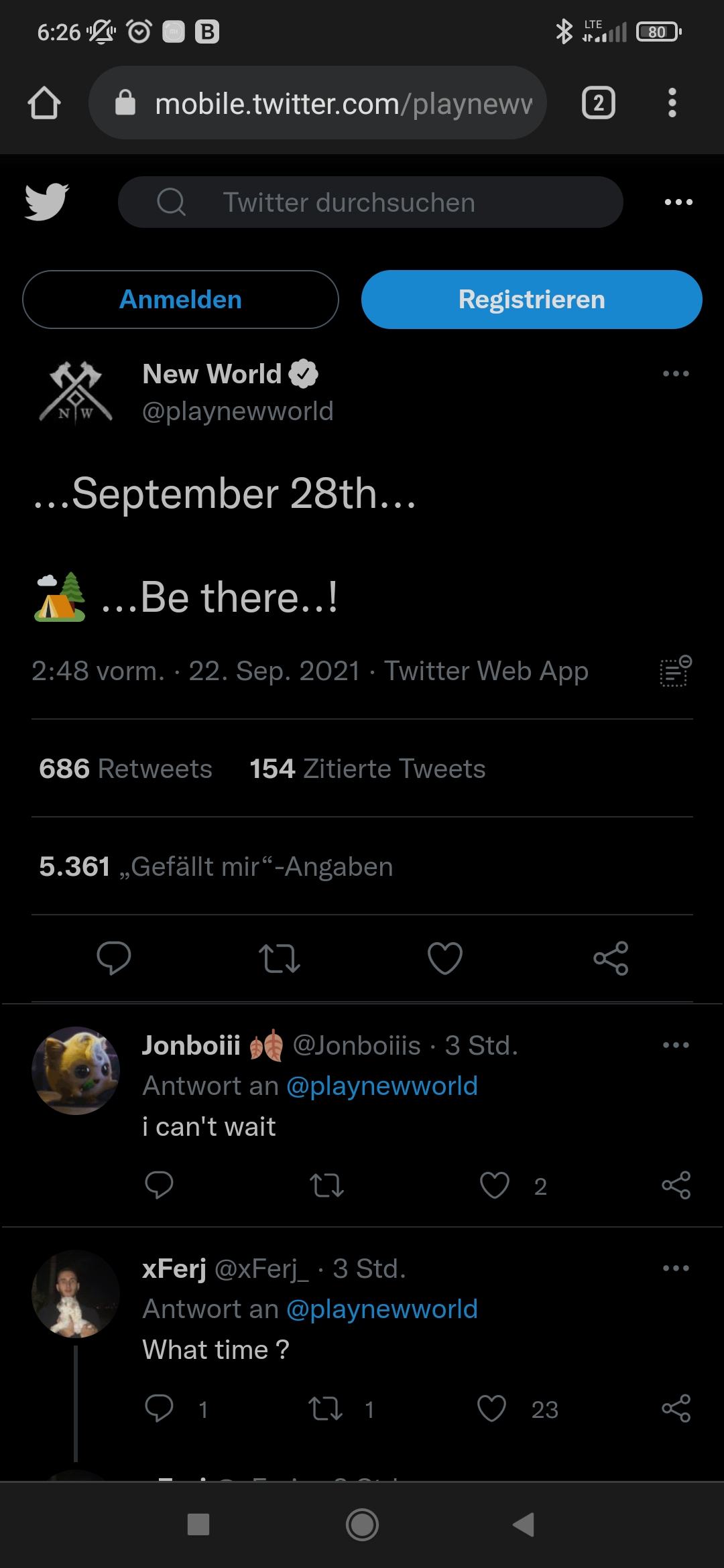The height and width of the screenshot is (1568, 724).
Task: View the 154 Zitierte Tweets
Action: click(x=367, y=769)
